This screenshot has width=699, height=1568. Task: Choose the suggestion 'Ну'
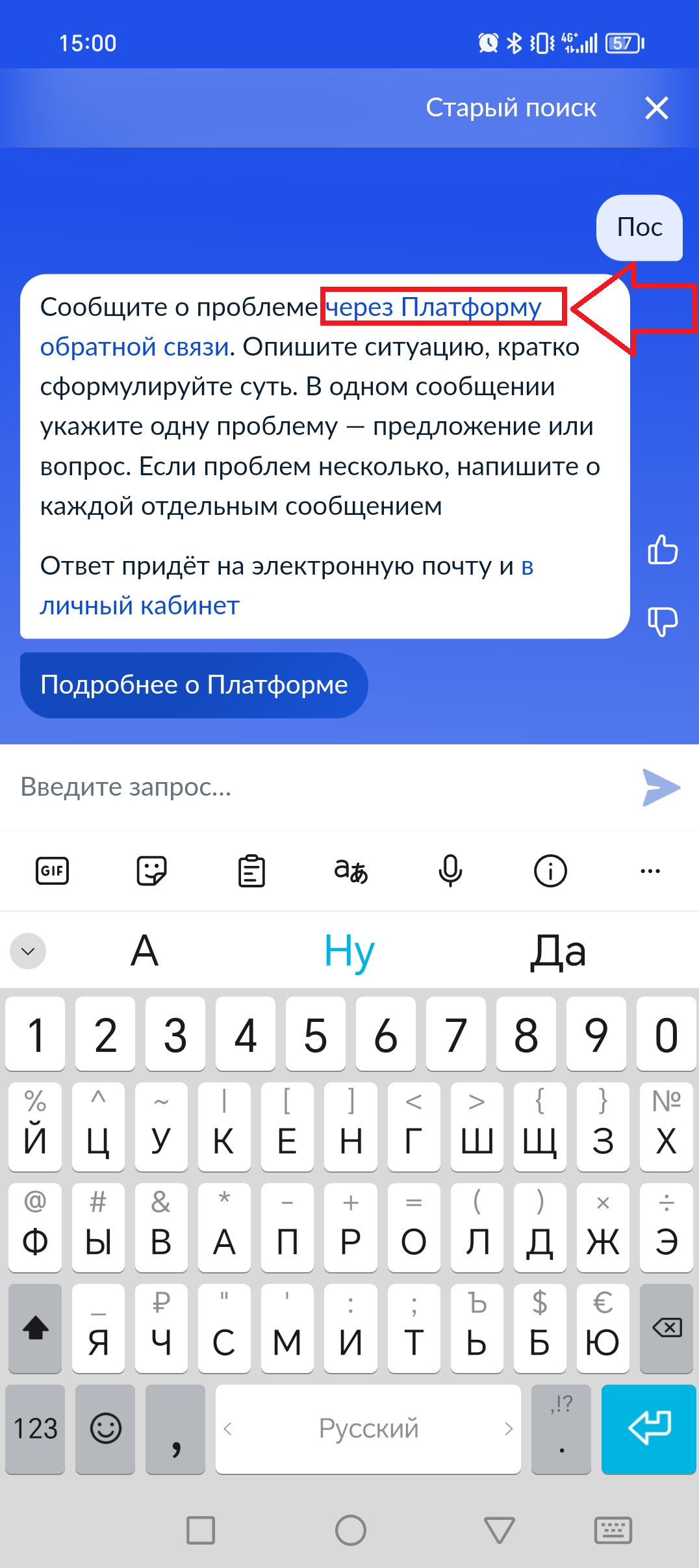349,951
